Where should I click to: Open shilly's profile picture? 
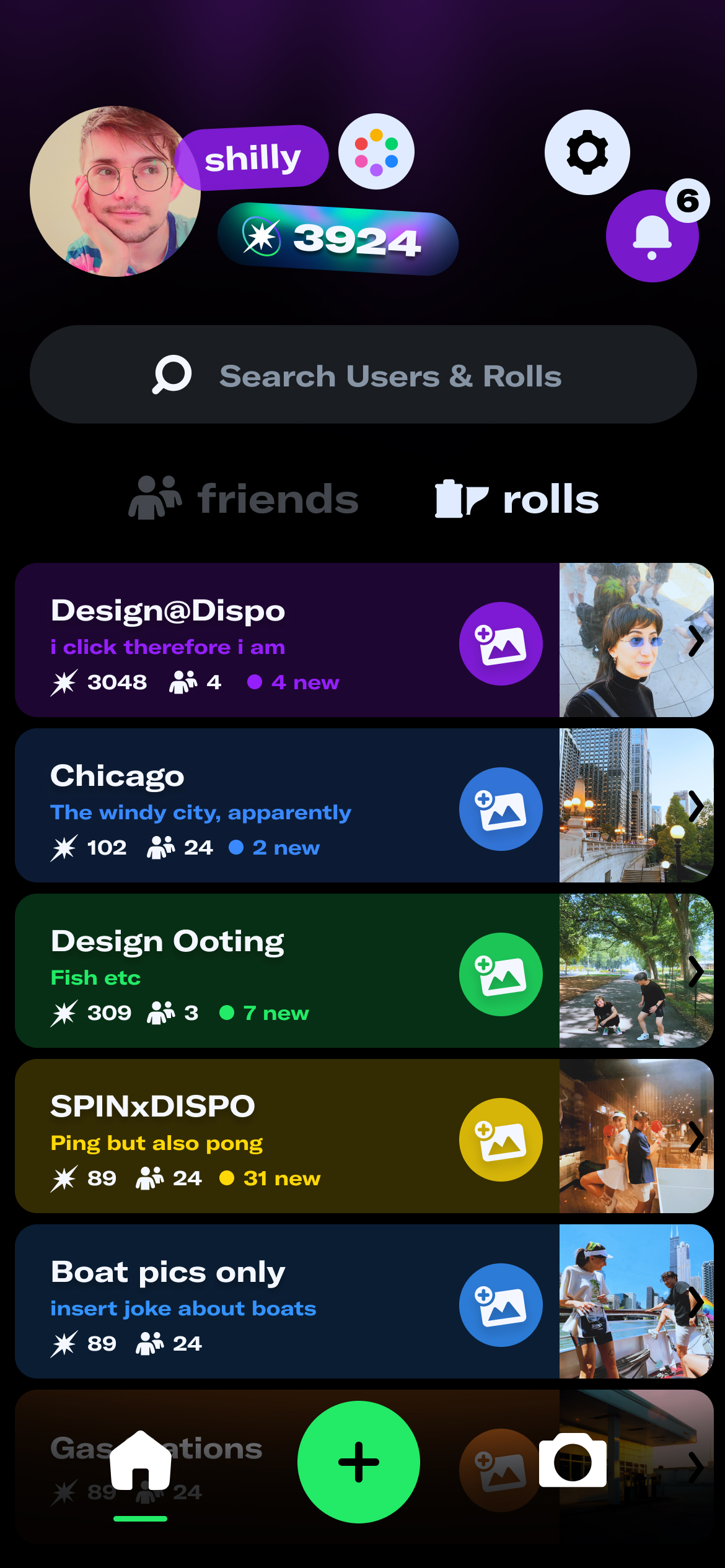point(115,191)
